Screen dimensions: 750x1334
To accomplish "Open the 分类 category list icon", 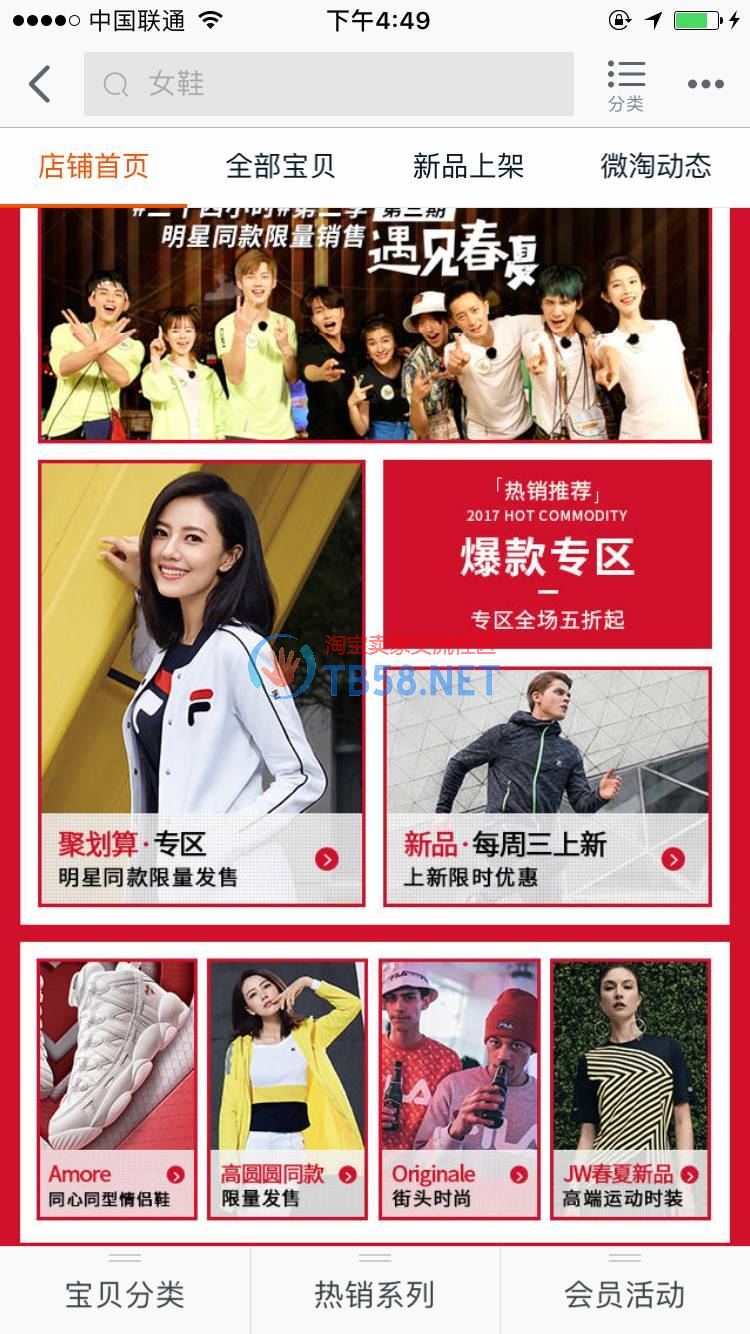I will 626,84.
